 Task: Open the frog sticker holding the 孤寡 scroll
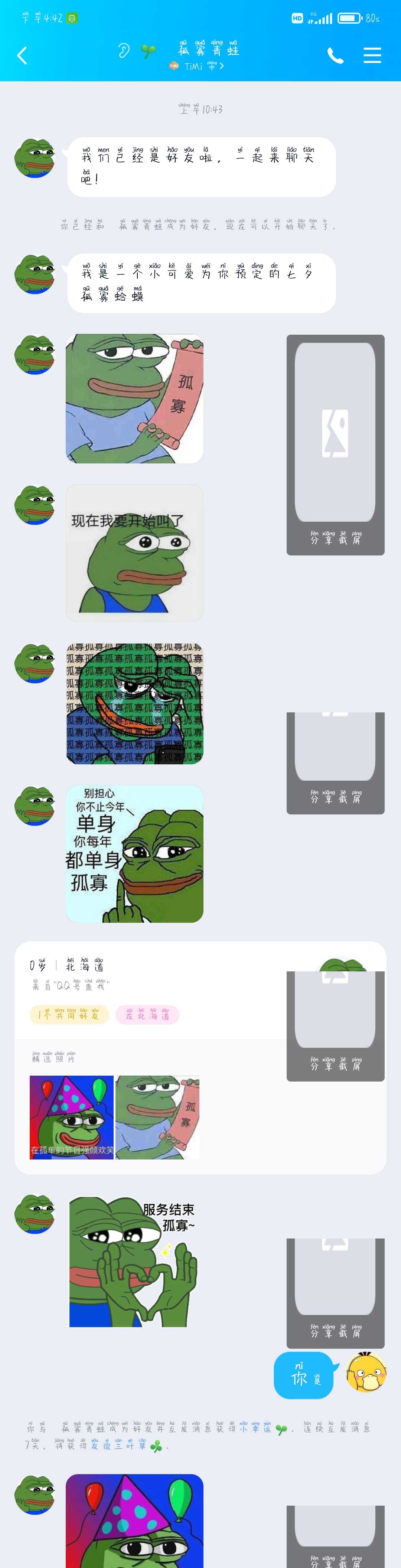click(x=134, y=399)
